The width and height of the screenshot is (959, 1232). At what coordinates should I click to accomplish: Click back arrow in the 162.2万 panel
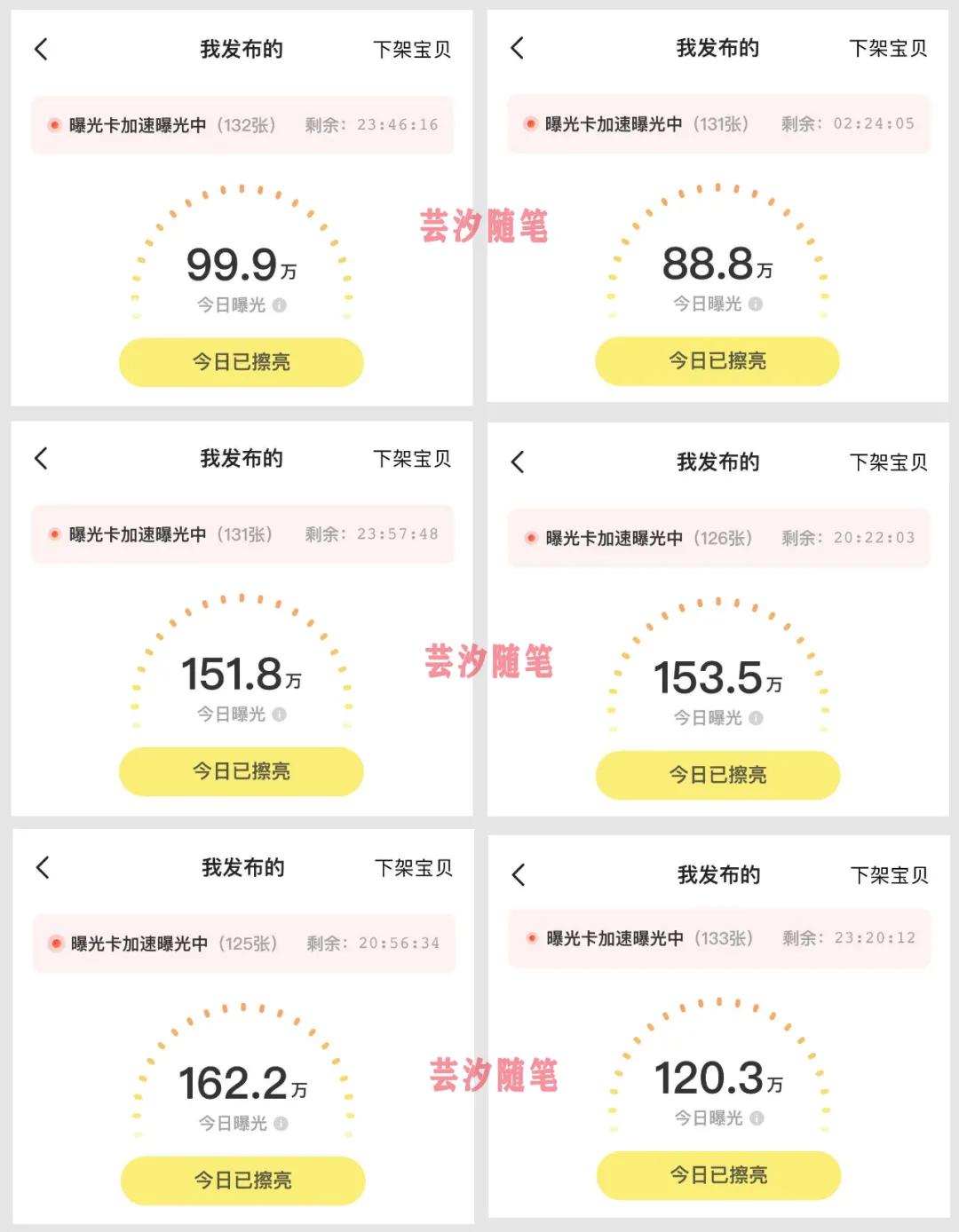click(x=41, y=868)
